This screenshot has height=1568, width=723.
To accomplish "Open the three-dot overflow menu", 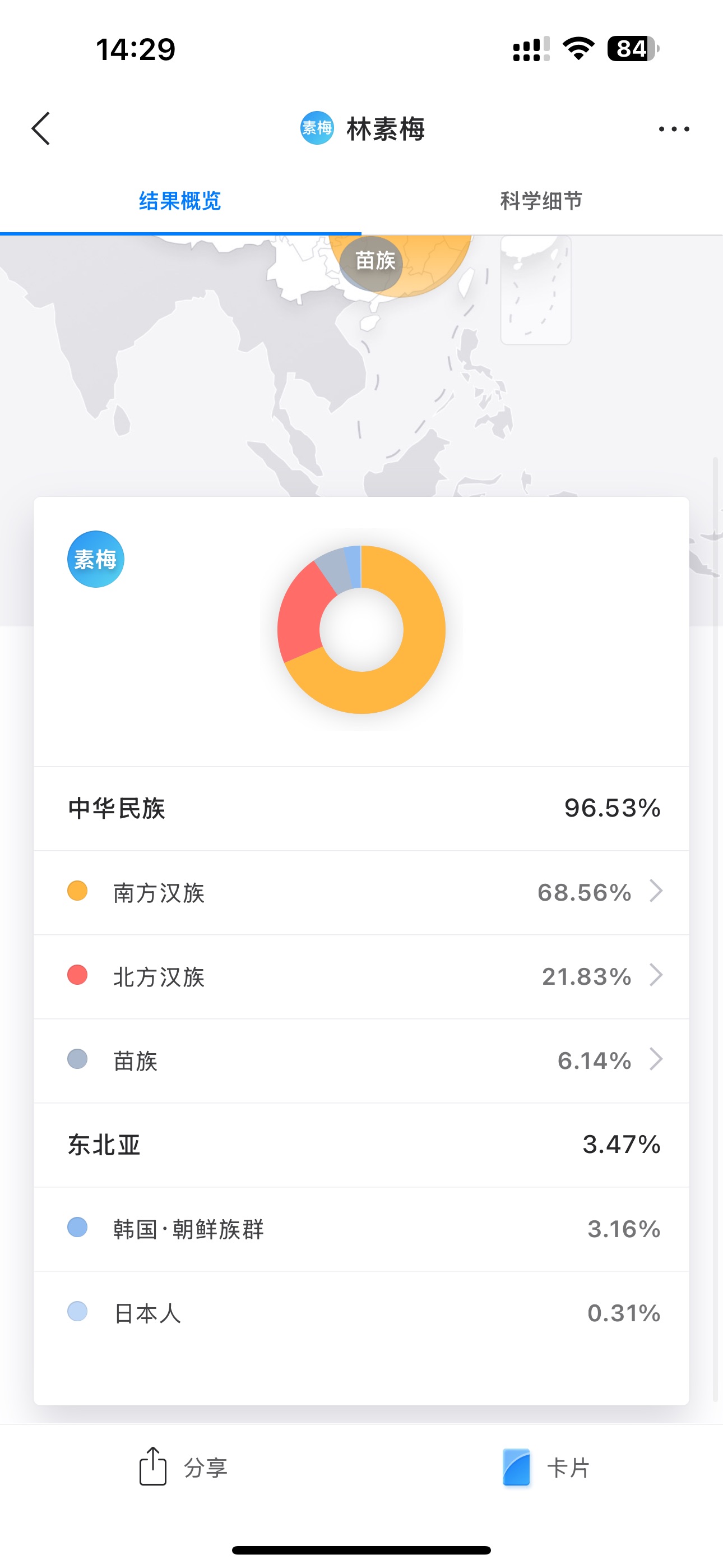I will pyautogui.click(x=674, y=128).
